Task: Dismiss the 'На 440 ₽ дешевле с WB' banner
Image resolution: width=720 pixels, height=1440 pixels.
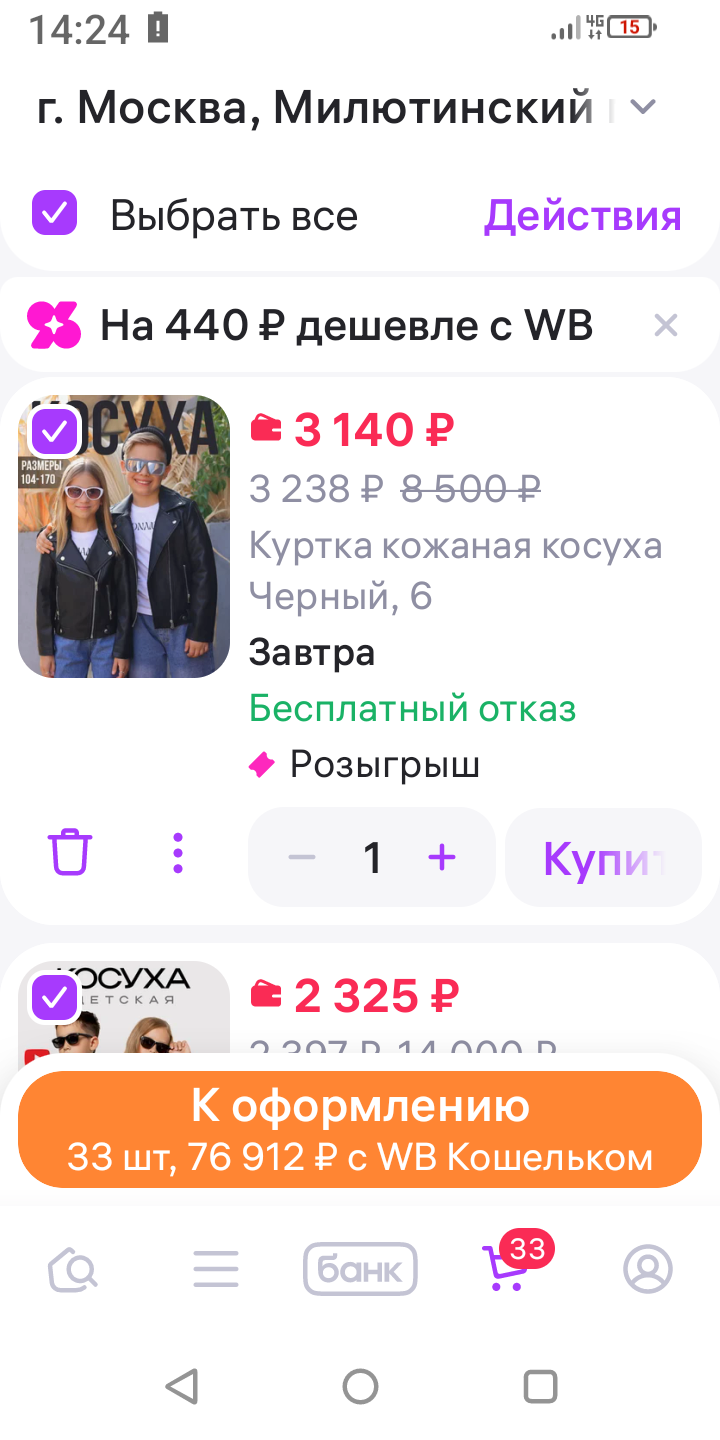Action: point(665,325)
